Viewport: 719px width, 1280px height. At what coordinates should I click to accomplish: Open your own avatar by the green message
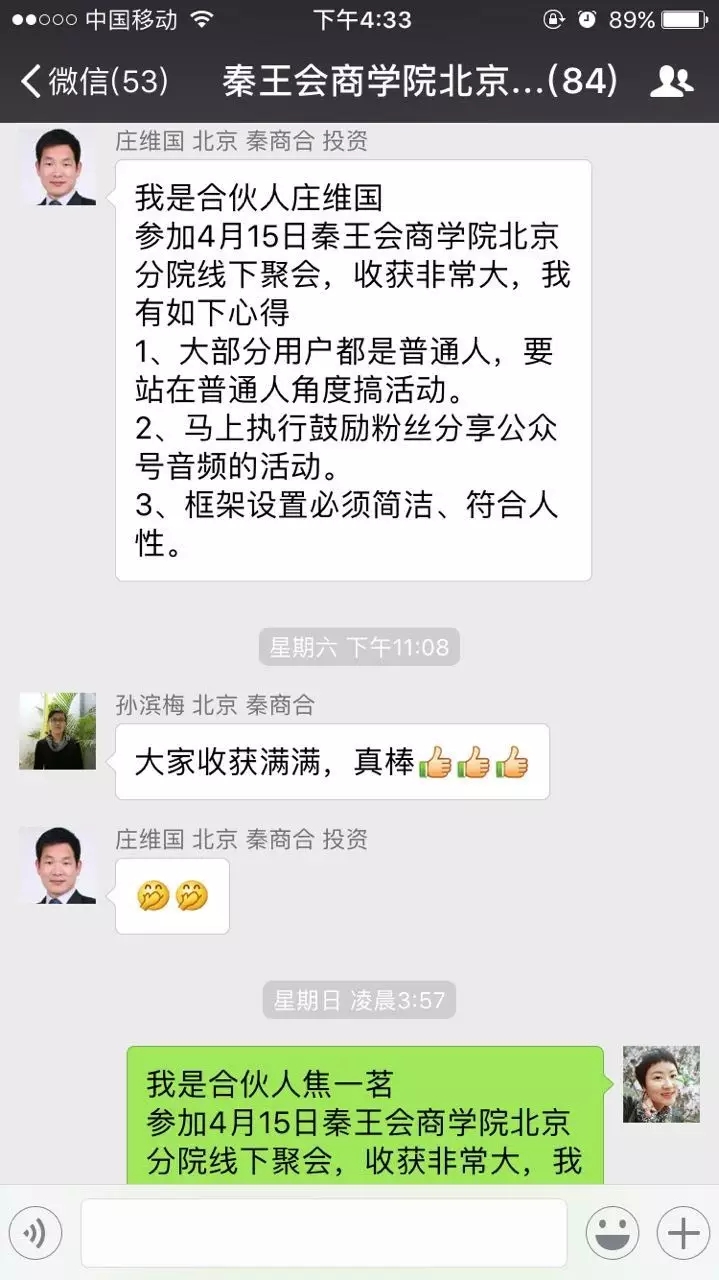[661, 1084]
